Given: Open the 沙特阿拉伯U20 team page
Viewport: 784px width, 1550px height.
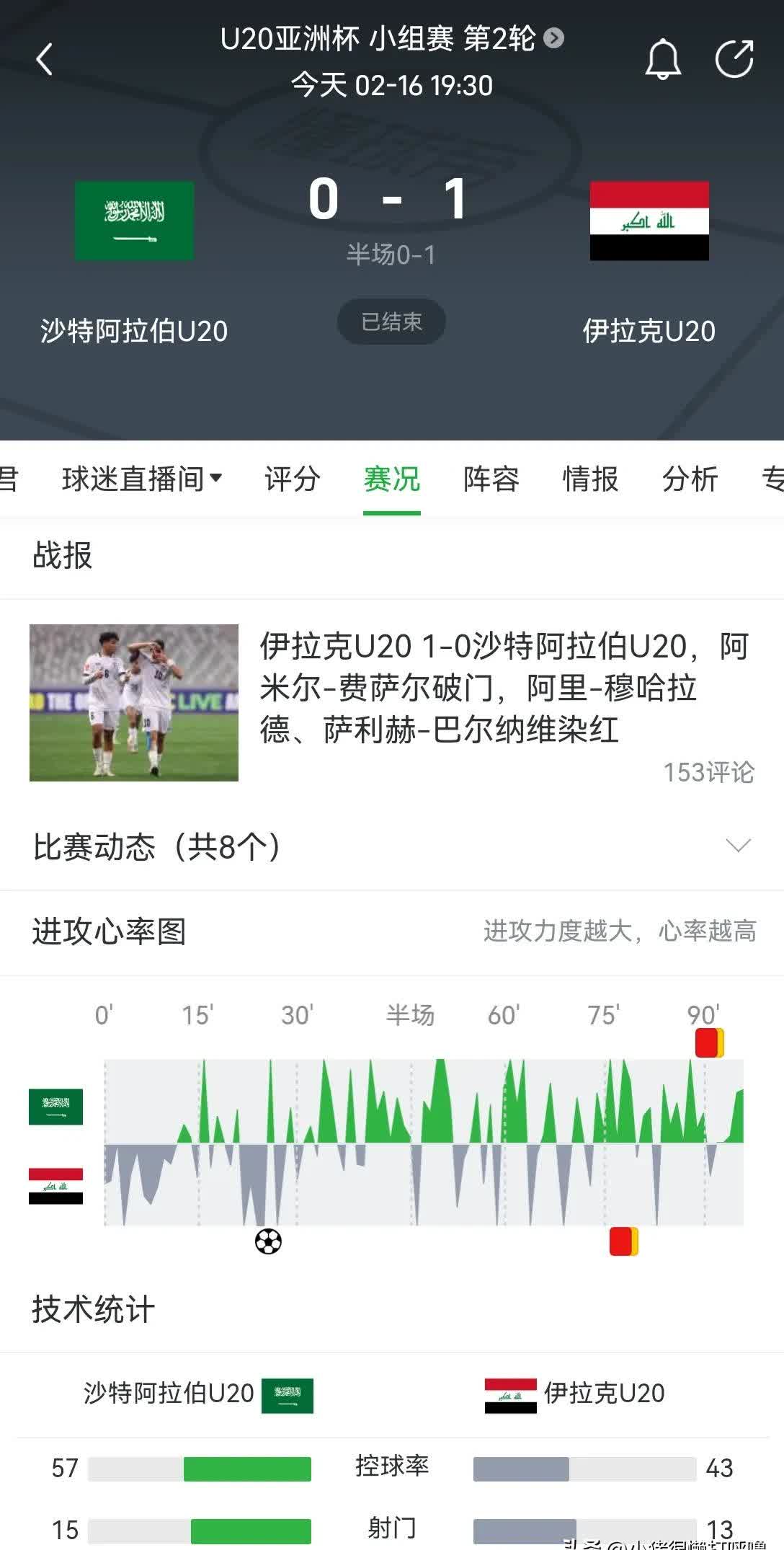Looking at the screenshot, I should click(134, 221).
